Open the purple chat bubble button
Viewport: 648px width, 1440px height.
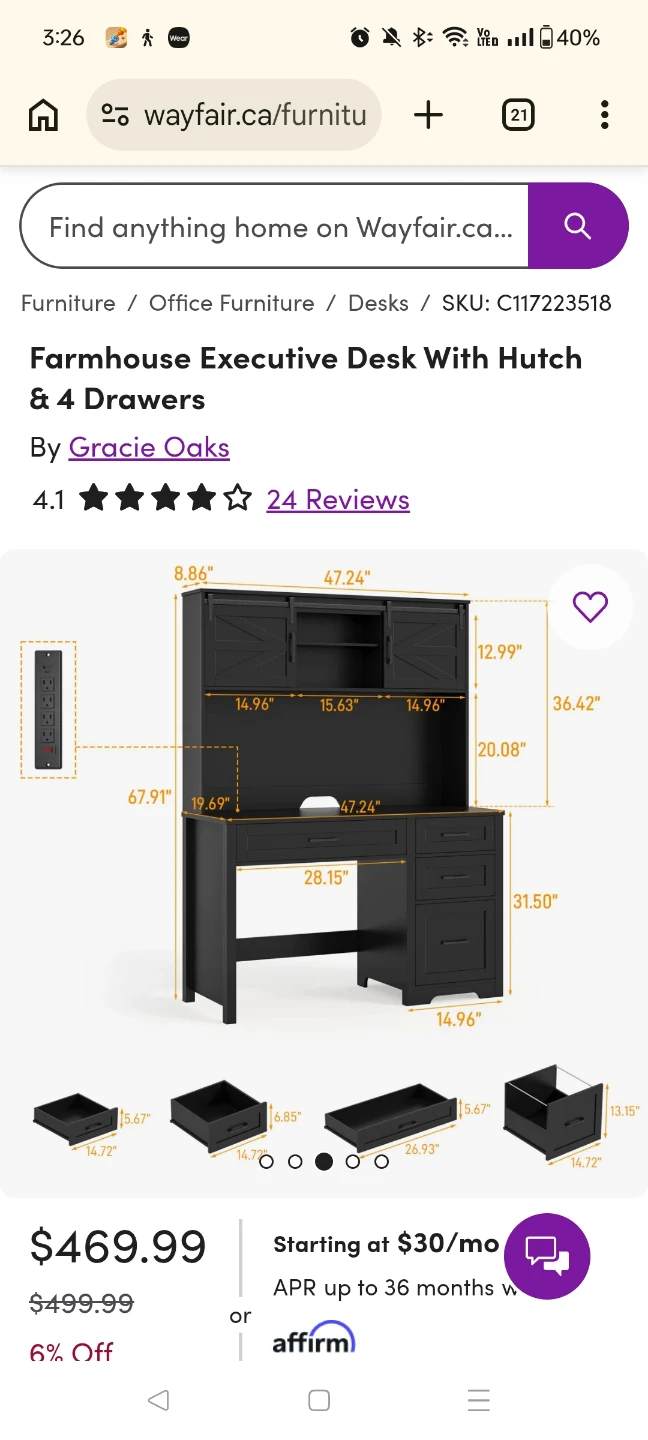(x=547, y=1256)
